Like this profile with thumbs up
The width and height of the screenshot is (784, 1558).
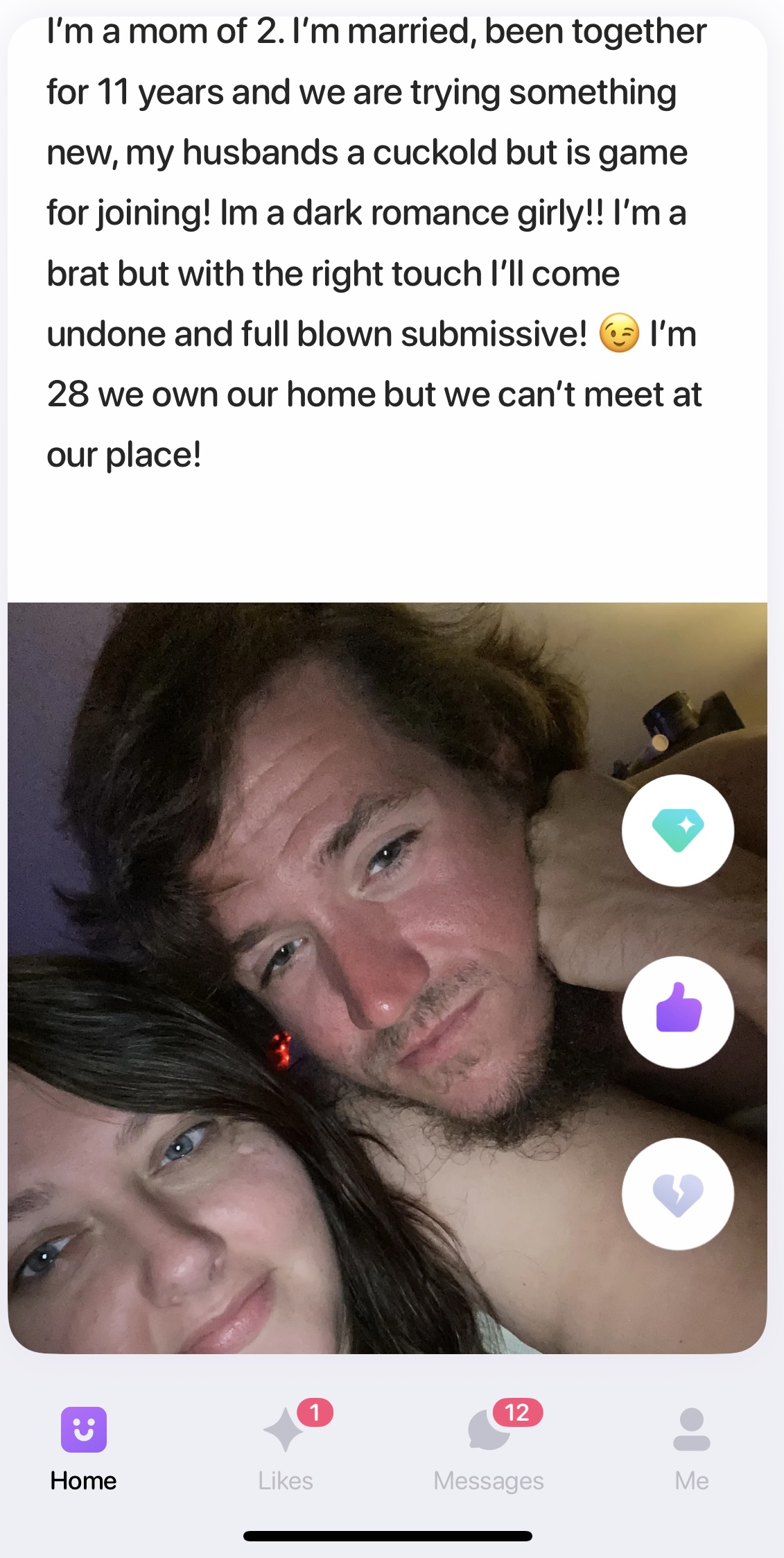677,1012
